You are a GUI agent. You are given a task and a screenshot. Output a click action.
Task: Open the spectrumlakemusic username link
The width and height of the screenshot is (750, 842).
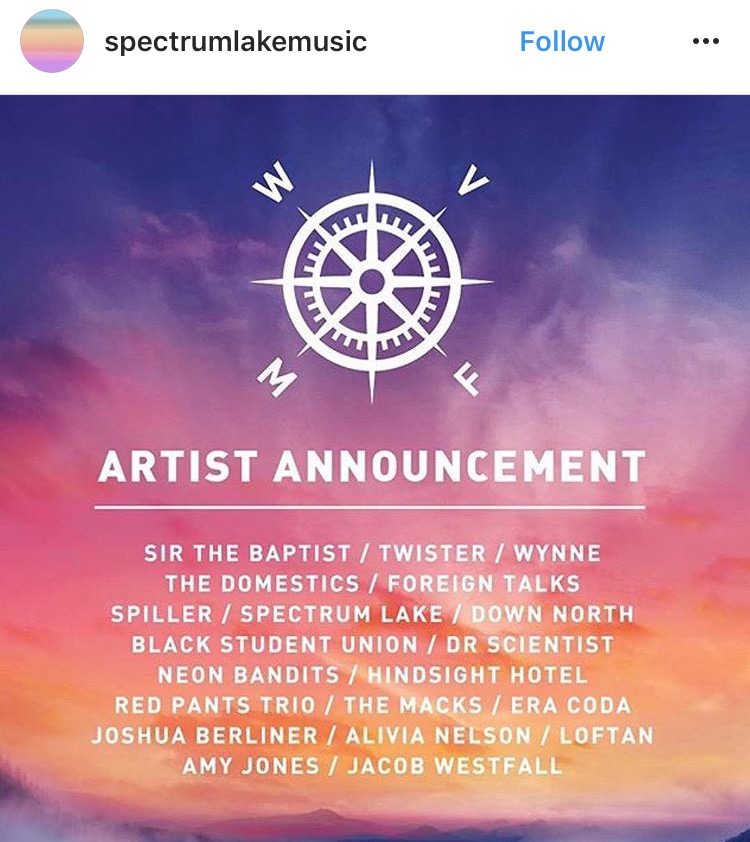click(235, 42)
